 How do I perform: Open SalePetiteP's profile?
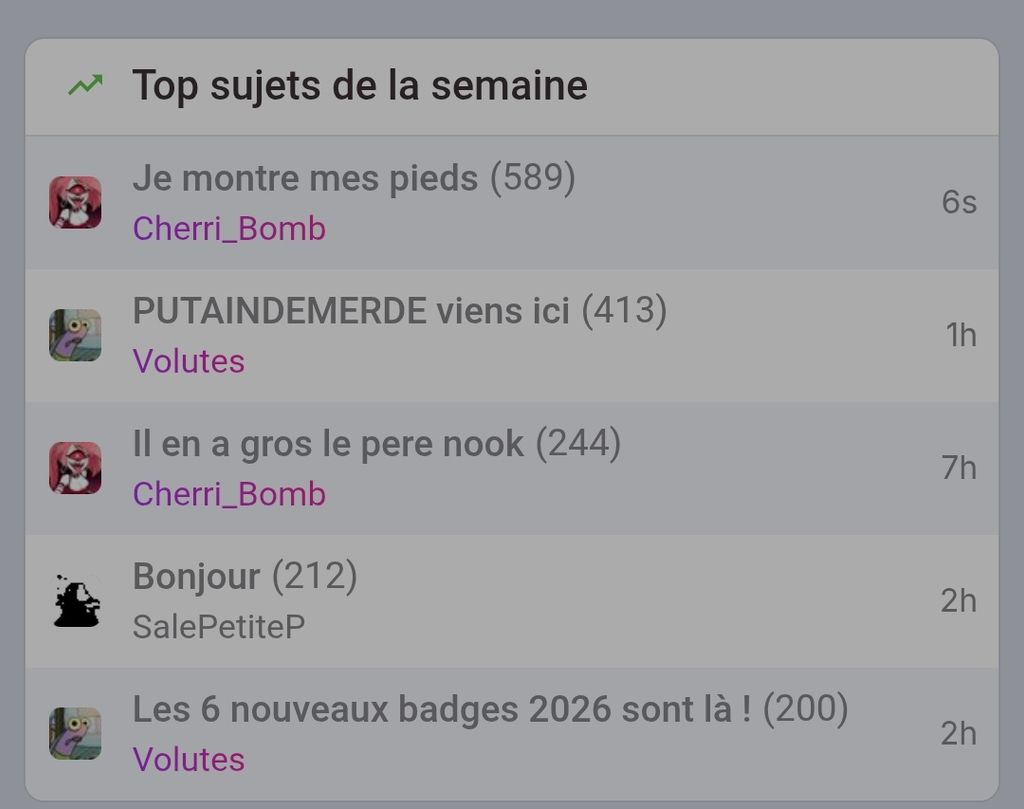coord(218,627)
